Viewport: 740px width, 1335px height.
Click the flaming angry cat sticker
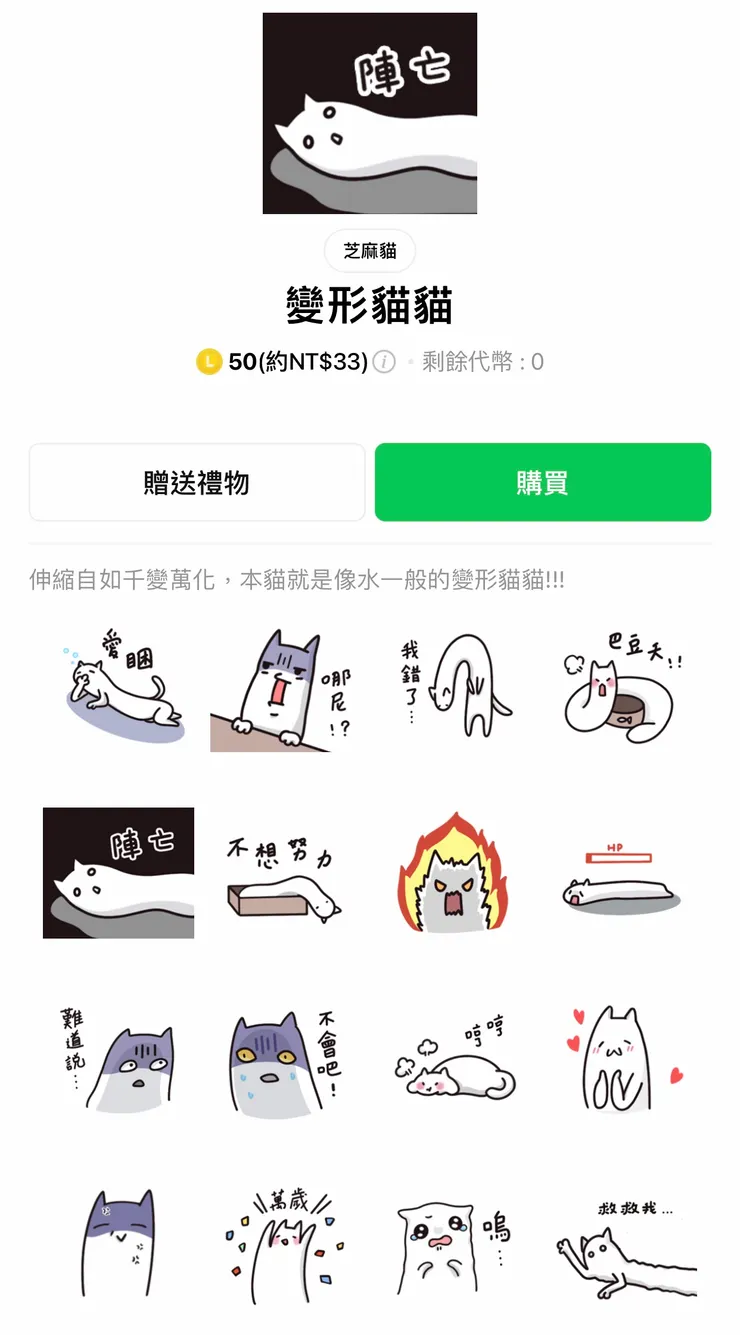point(453,871)
